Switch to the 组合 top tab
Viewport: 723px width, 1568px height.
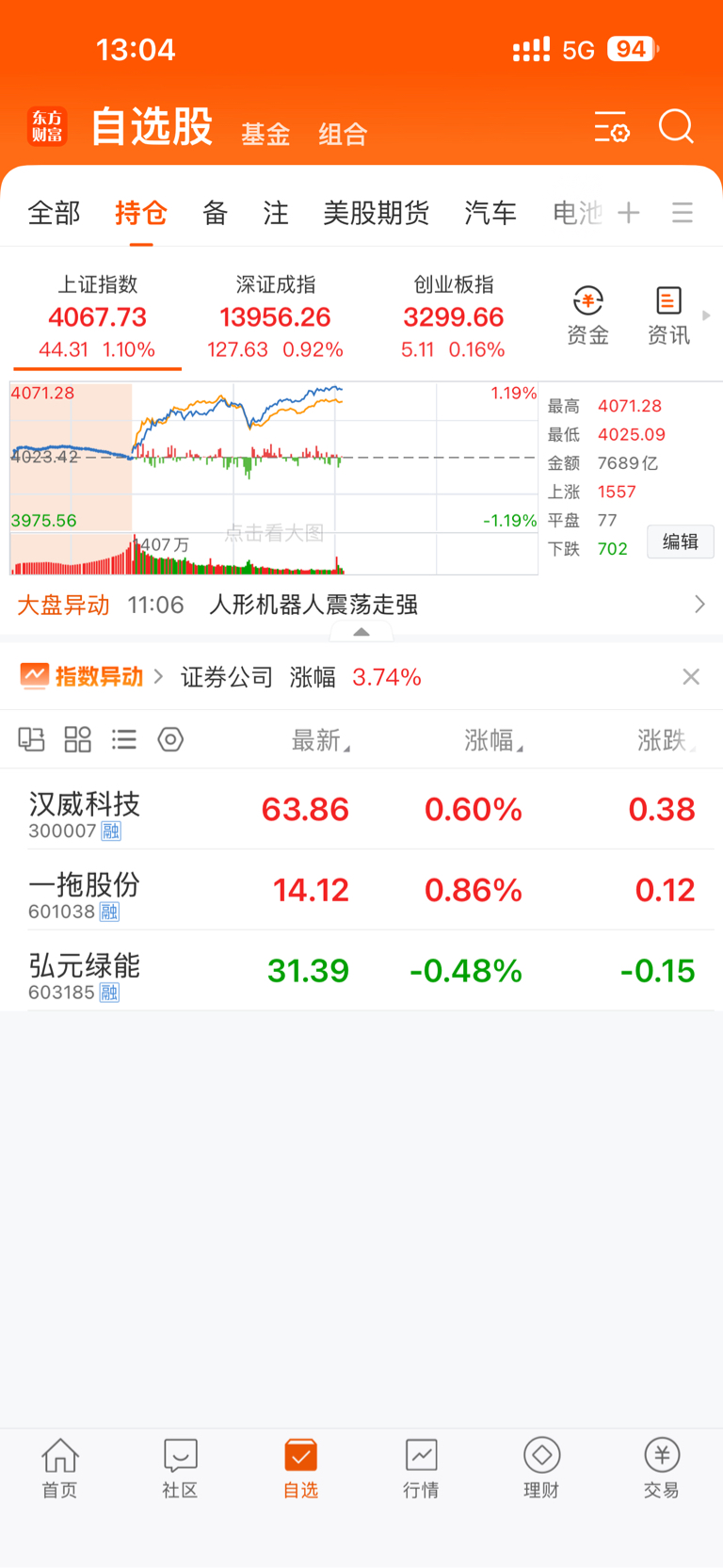pos(343,135)
